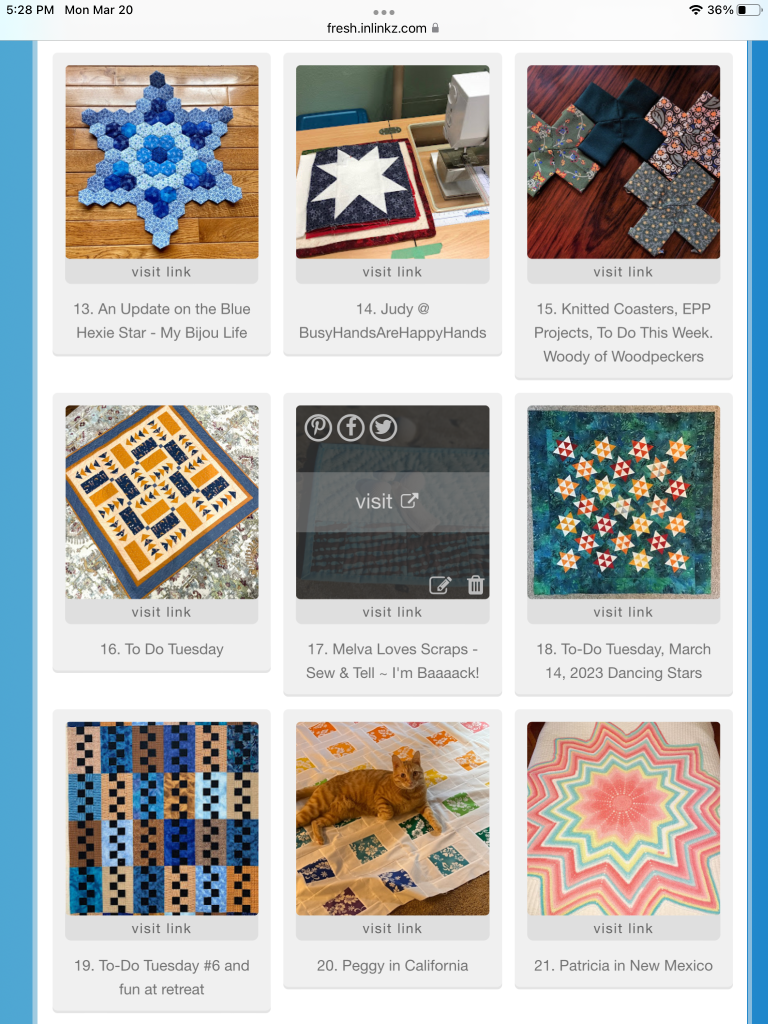Open visit link for 16. To Do Tuesday
The image size is (768, 1024).
tap(161, 612)
